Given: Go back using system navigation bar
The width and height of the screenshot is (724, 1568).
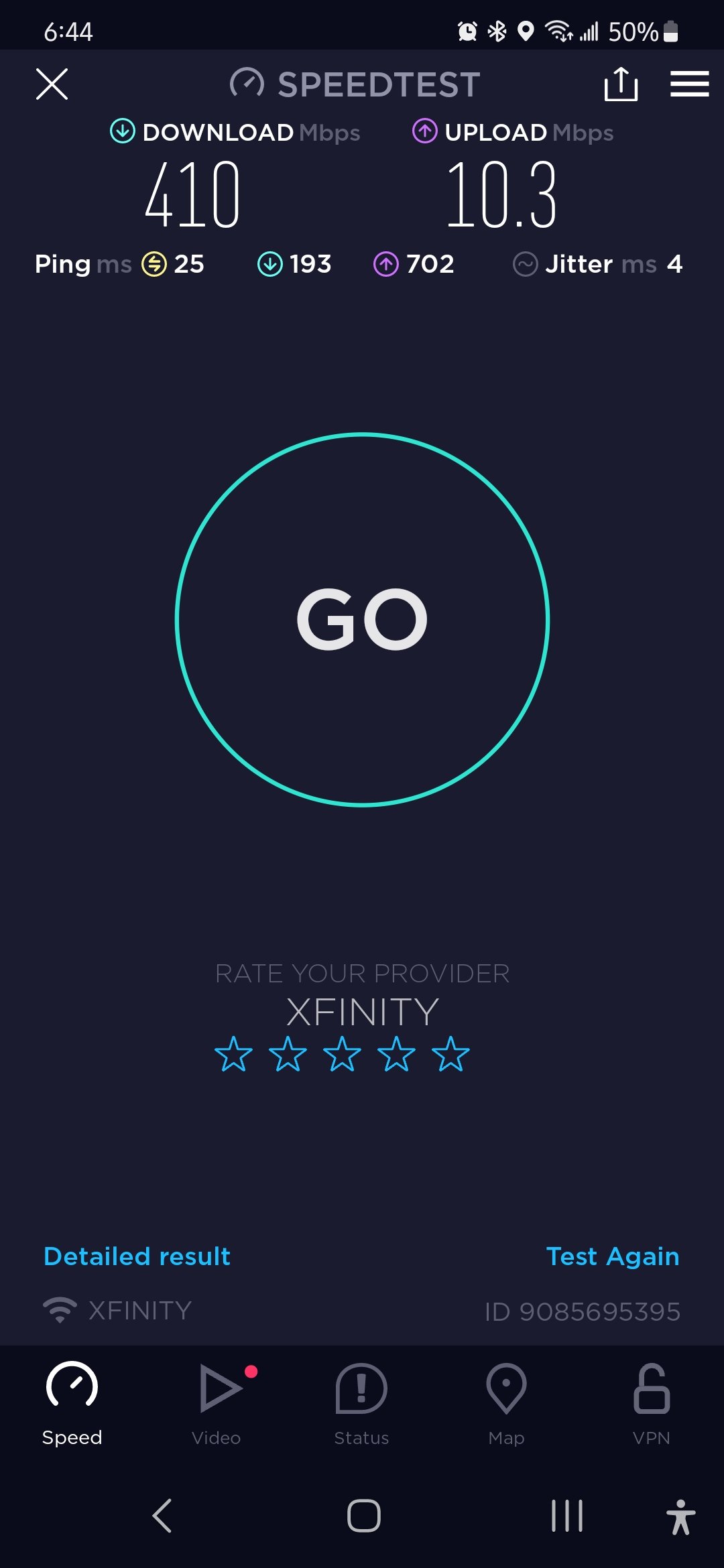Looking at the screenshot, I should click(x=162, y=1516).
